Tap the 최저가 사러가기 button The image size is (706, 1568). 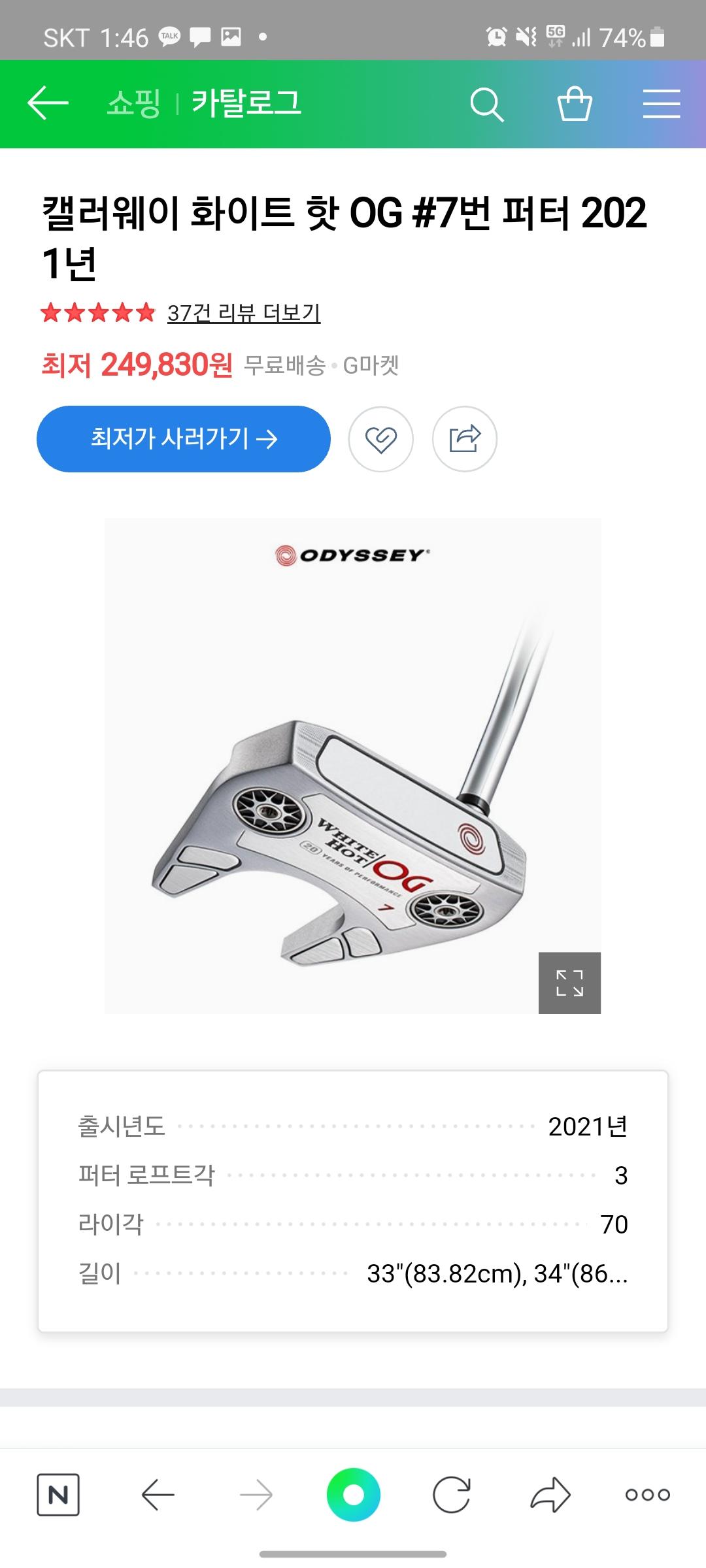click(184, 438)
